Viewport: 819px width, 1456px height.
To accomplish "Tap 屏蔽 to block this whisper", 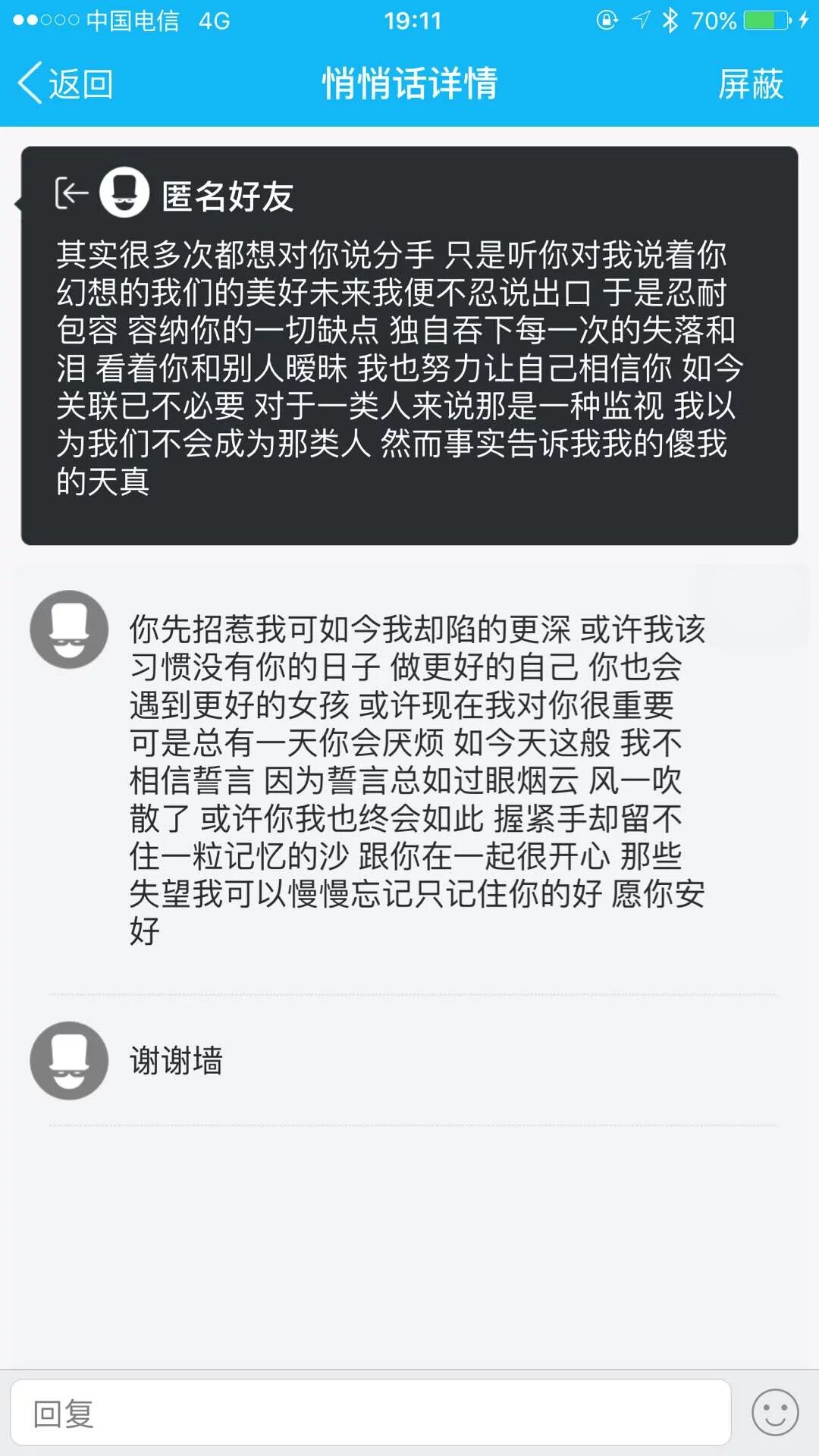I will pos(749,83).
